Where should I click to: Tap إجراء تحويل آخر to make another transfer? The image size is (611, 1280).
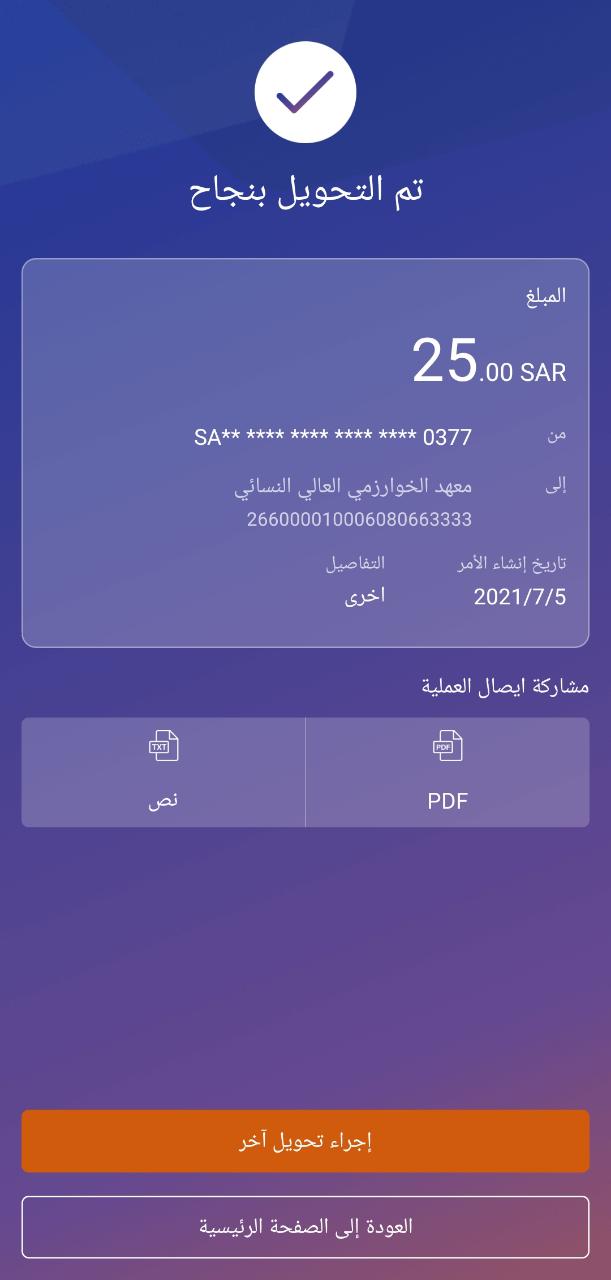click(x=305, y=1141)
